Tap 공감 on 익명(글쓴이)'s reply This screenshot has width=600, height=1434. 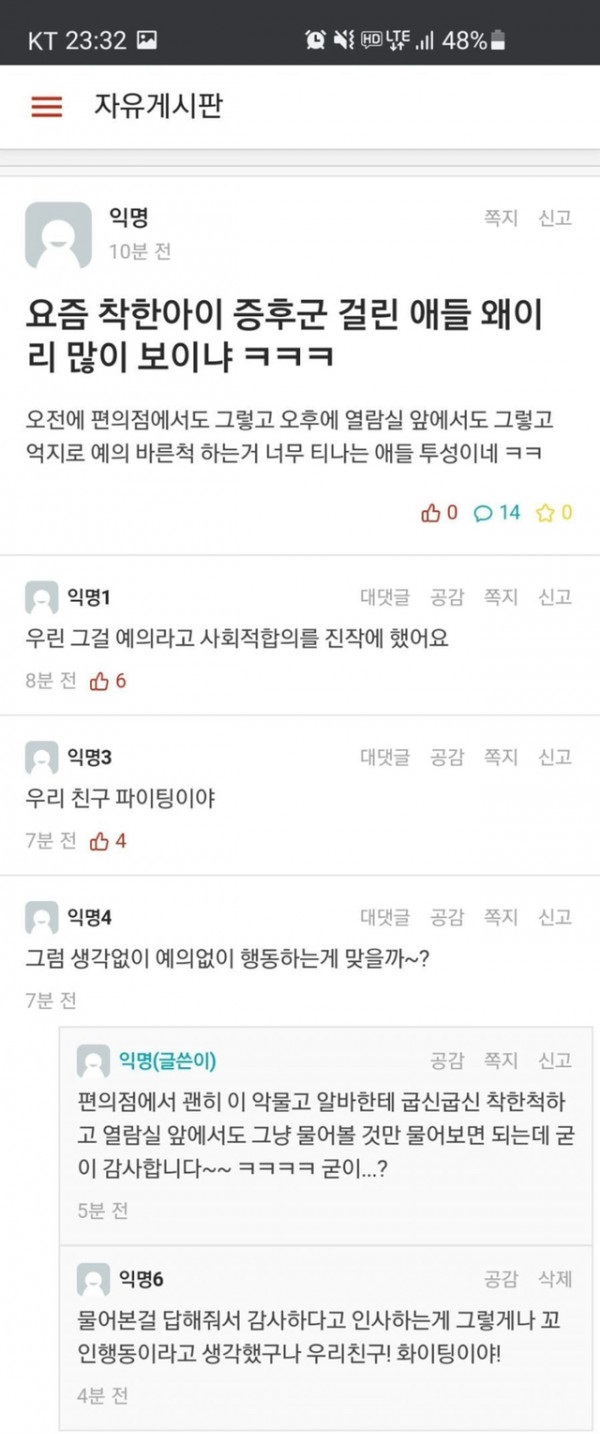[x=447, y=1060]
